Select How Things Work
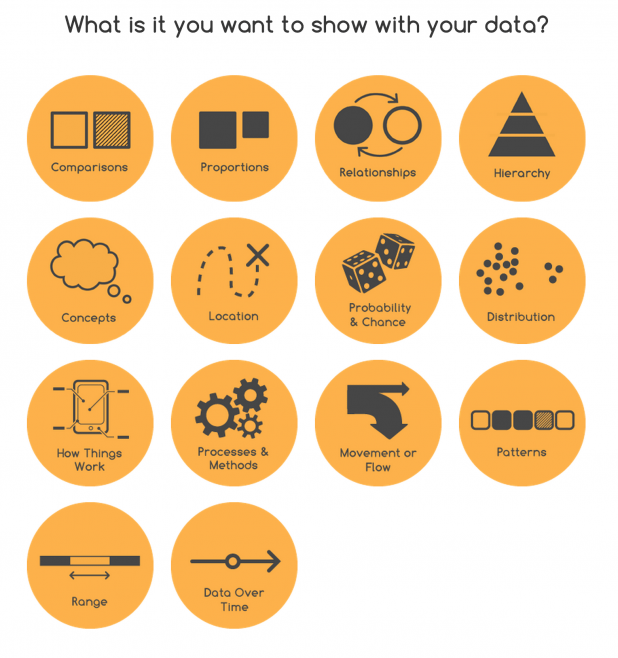This screenshot has height=658, width=618. coord(90,423)
